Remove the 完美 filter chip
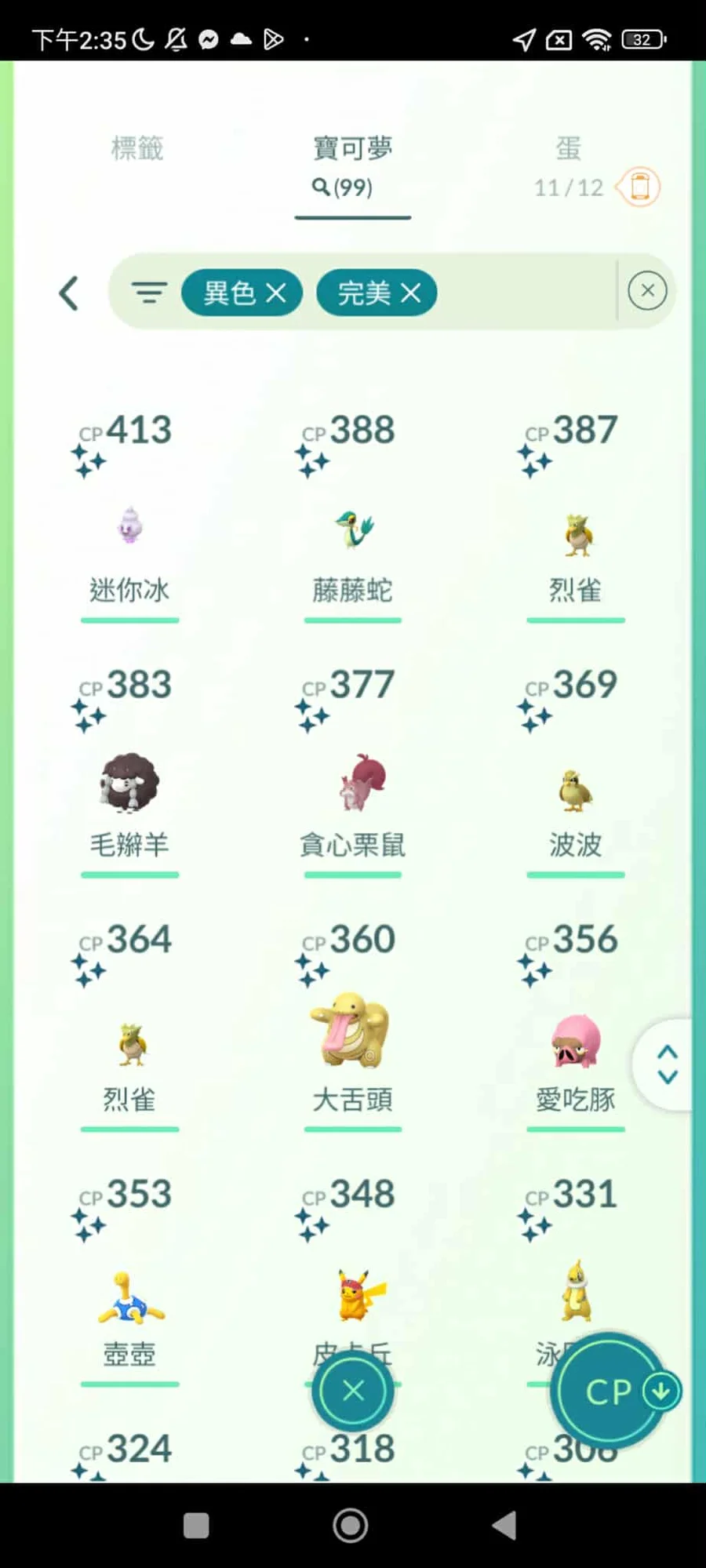 pyautogui.click(x=410, y=293)
